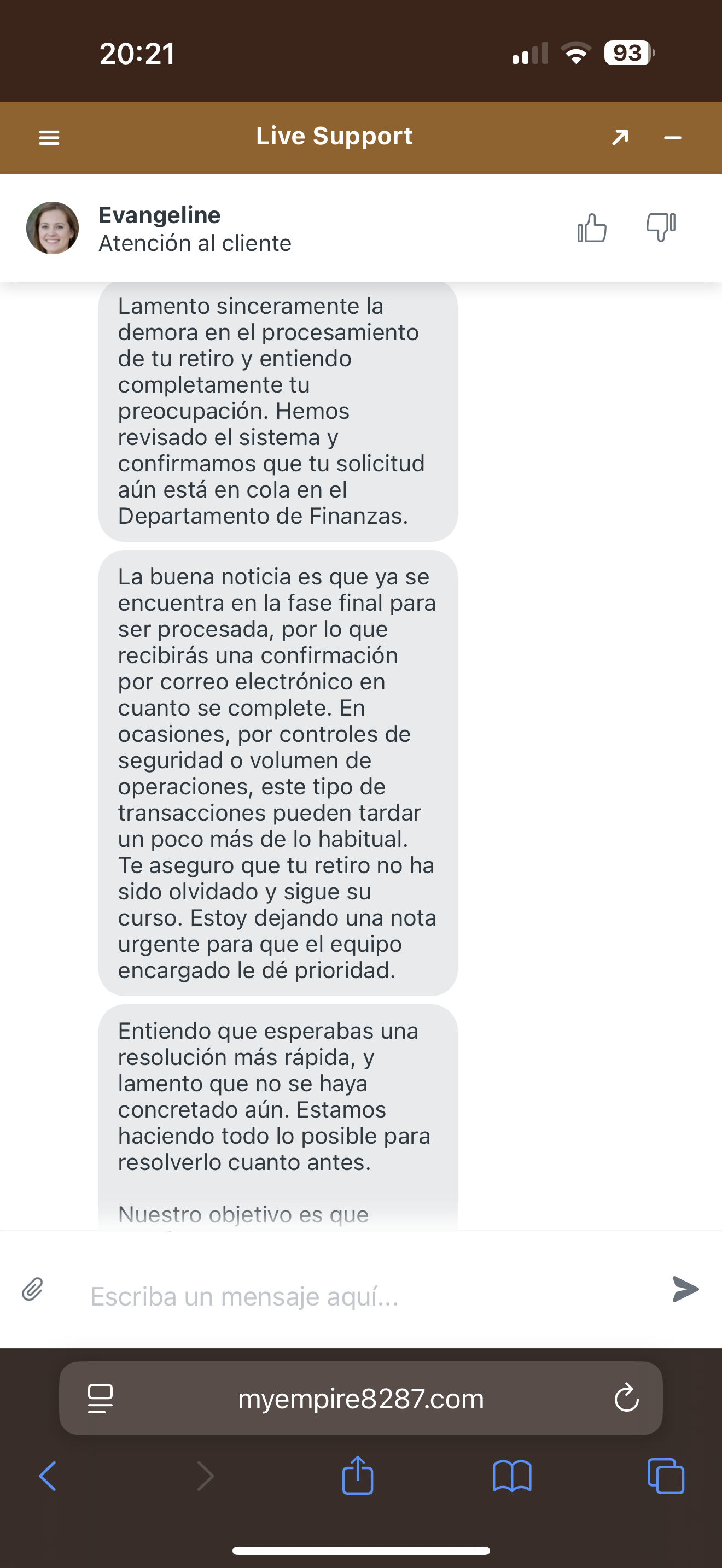Show open Safari tabs
Screen dimensions: 722x1568
pos(665,1476)
